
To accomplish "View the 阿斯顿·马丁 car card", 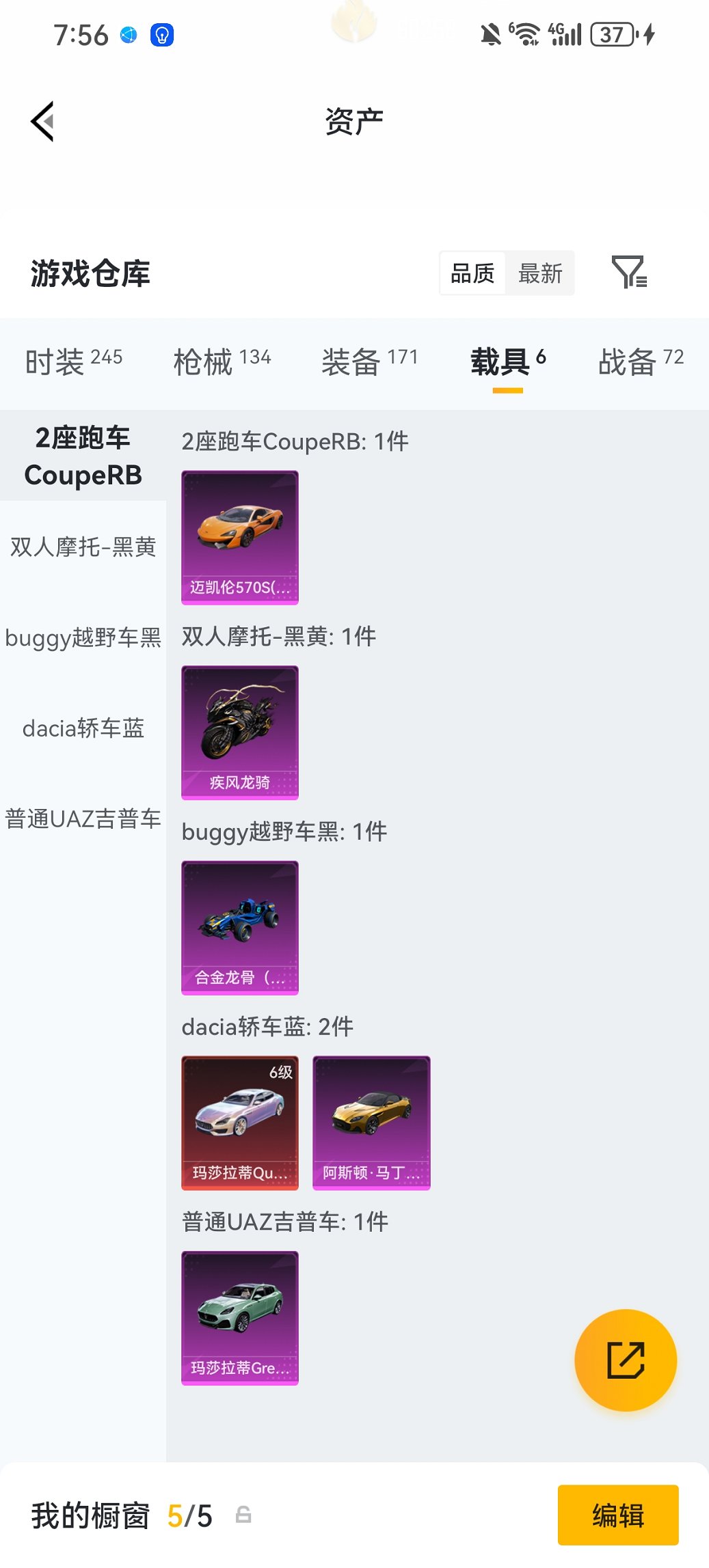I will point(371,1123).
